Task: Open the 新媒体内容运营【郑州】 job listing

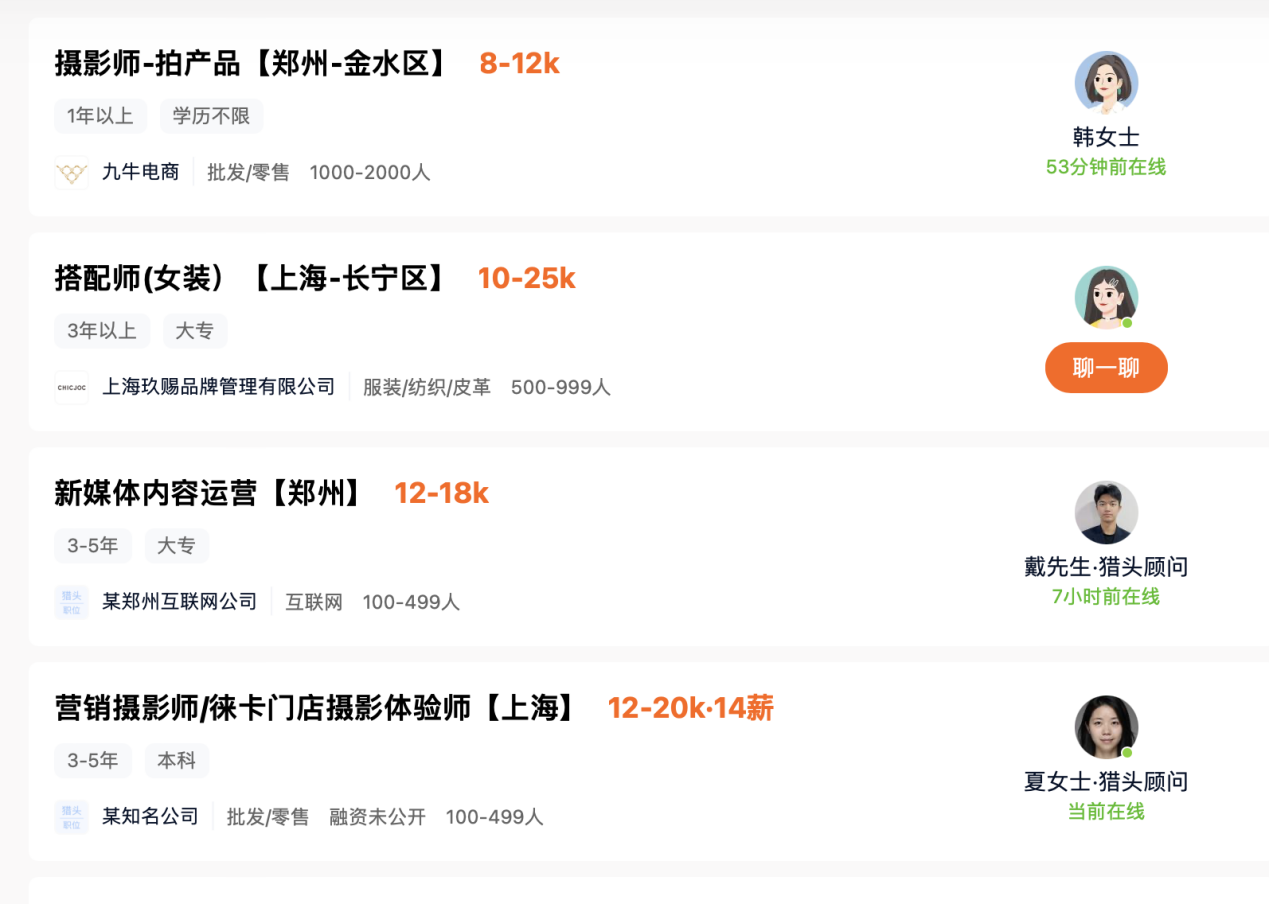Action: coord(208,493)
